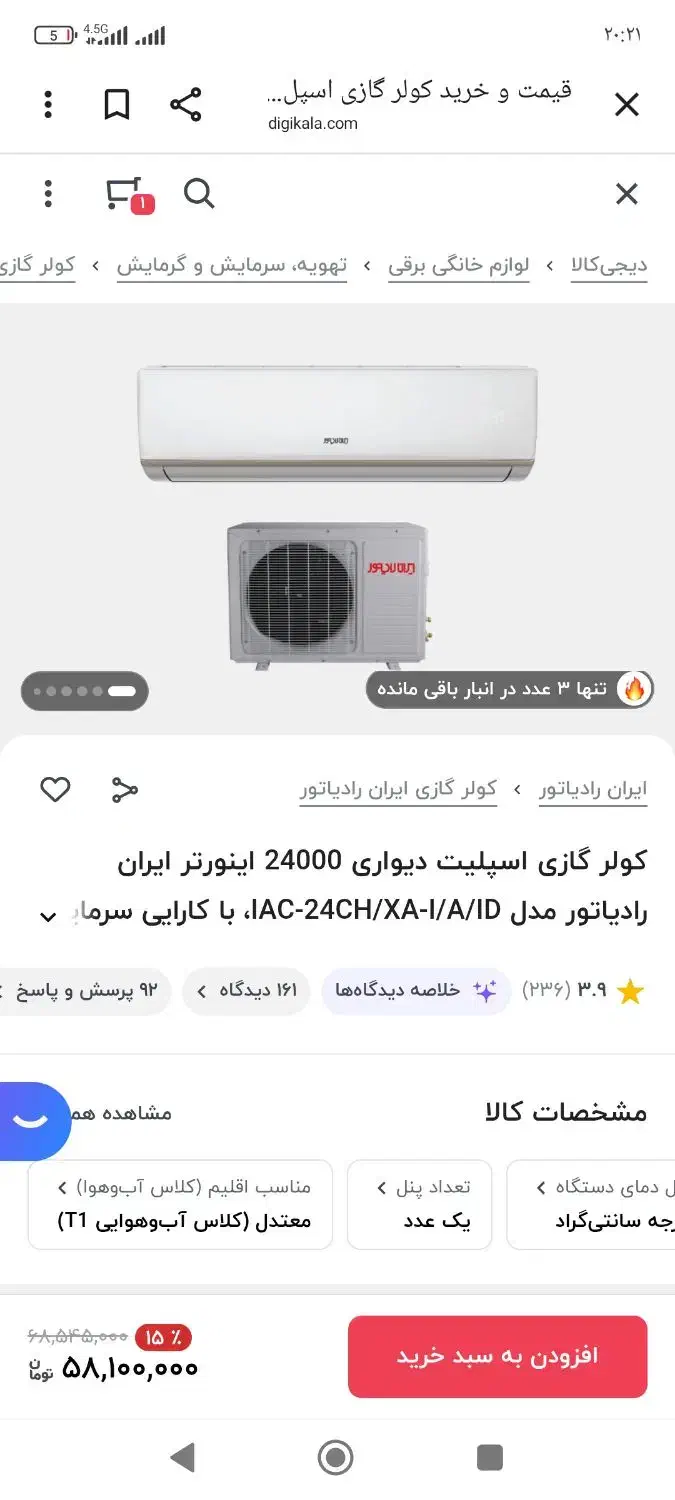Open the تعداد پنل specification card
This screenshot has width=675, height=1500.
[420, 1204]
